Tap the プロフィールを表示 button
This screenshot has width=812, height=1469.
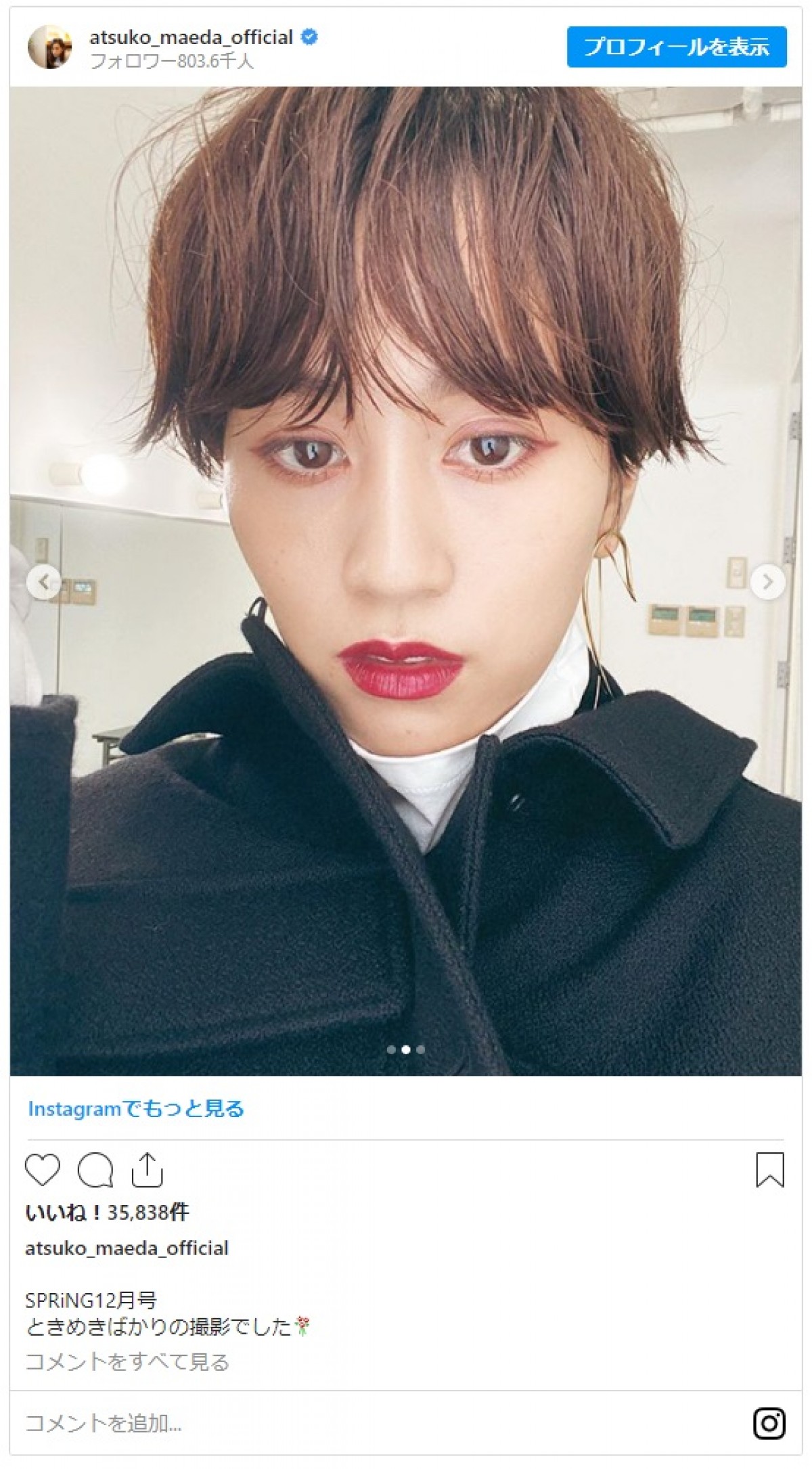(x=676, y=47)
